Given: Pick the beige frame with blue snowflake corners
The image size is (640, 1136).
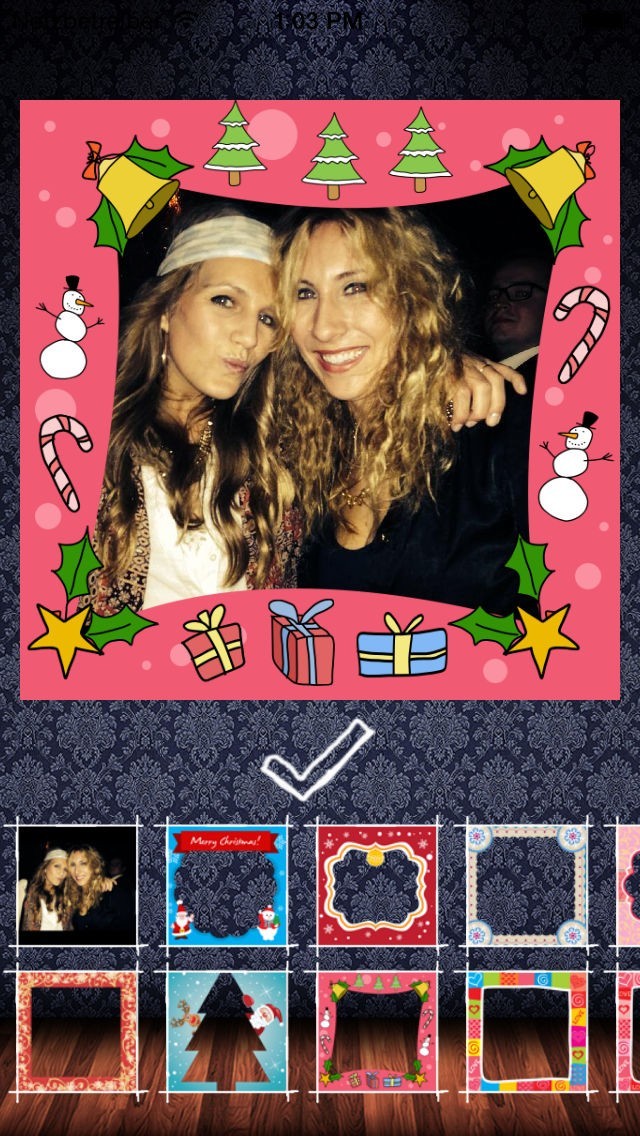Looking at the screenshot, I should 525,885.
